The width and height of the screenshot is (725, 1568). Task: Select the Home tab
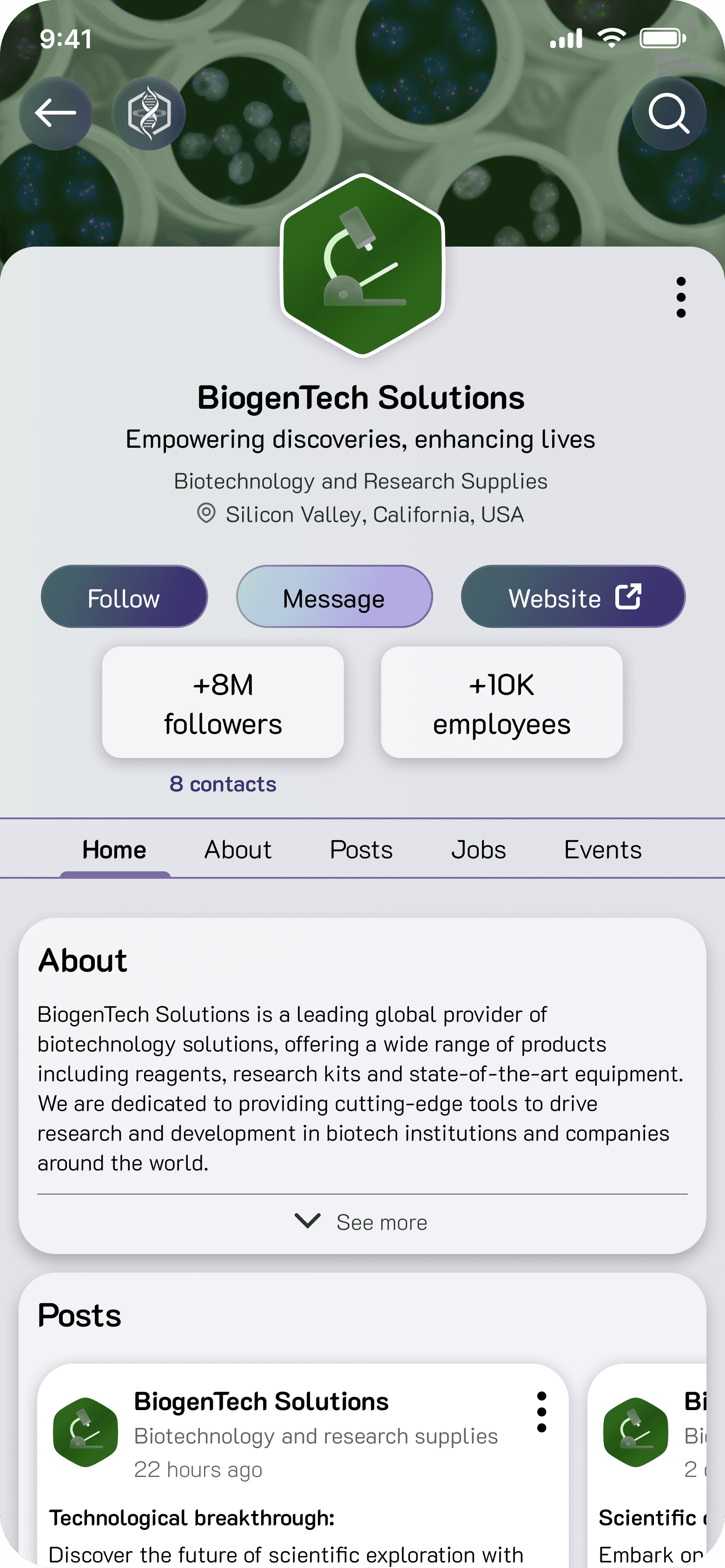click(114, 849)
